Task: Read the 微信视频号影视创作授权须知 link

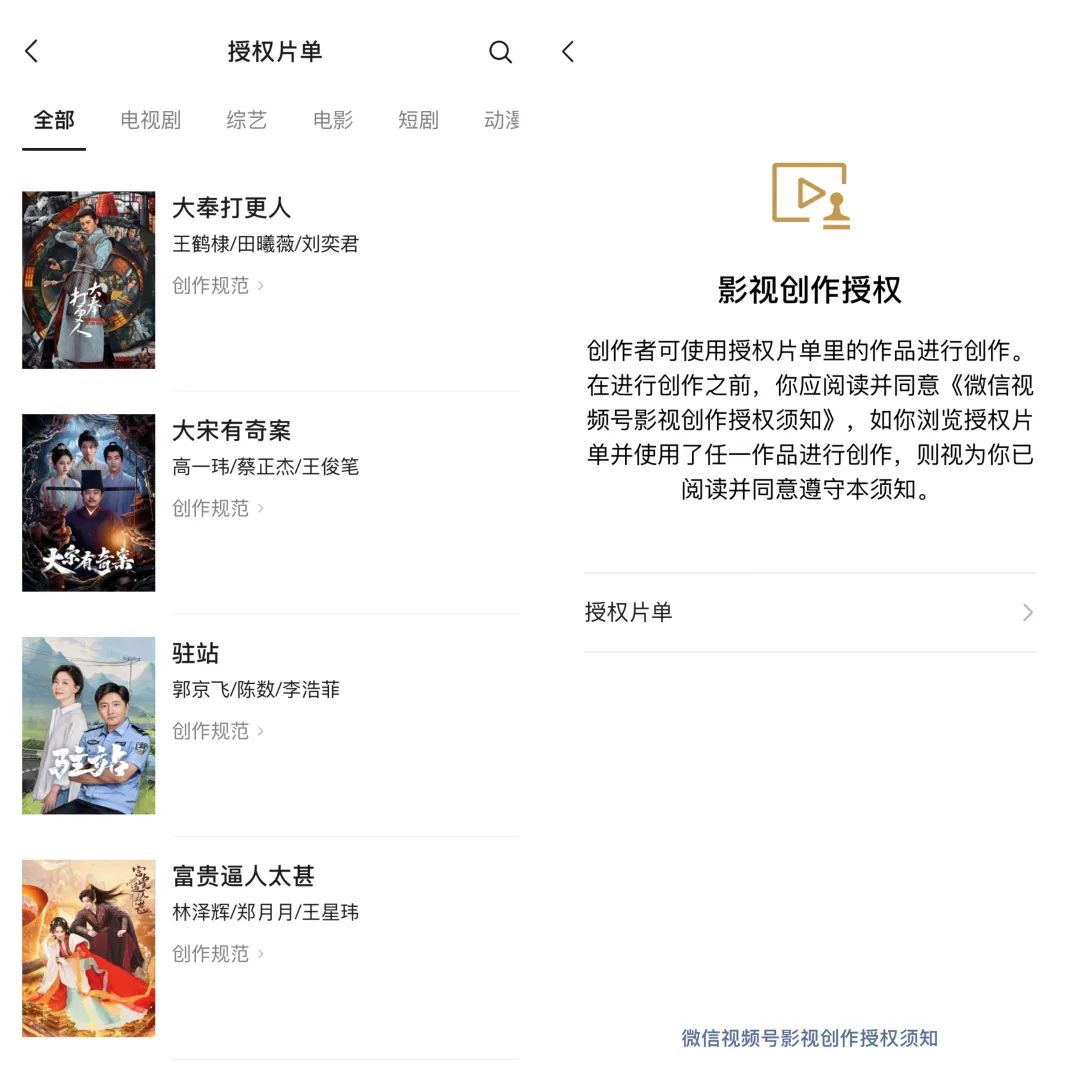Action: (x=809, y=1038)
